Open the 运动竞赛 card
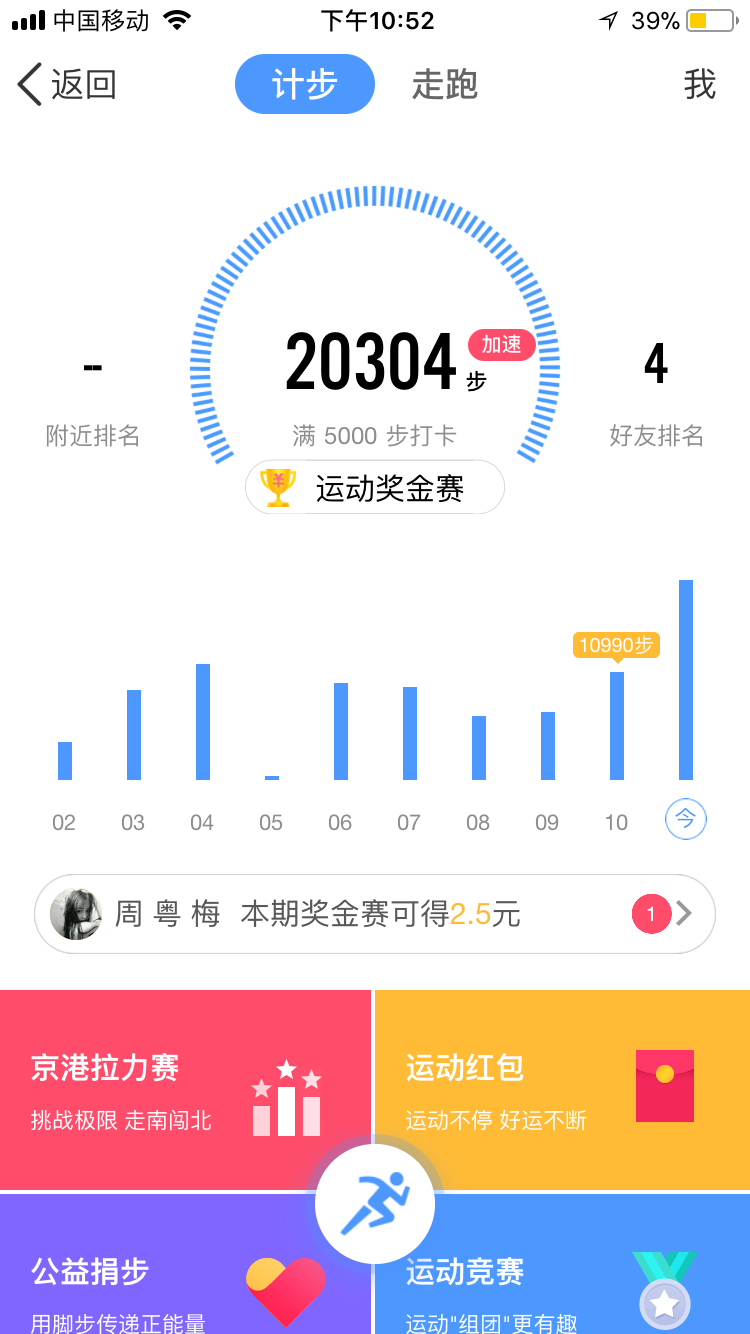This screenshot has height=1334, width=750. click(563, 1264)
